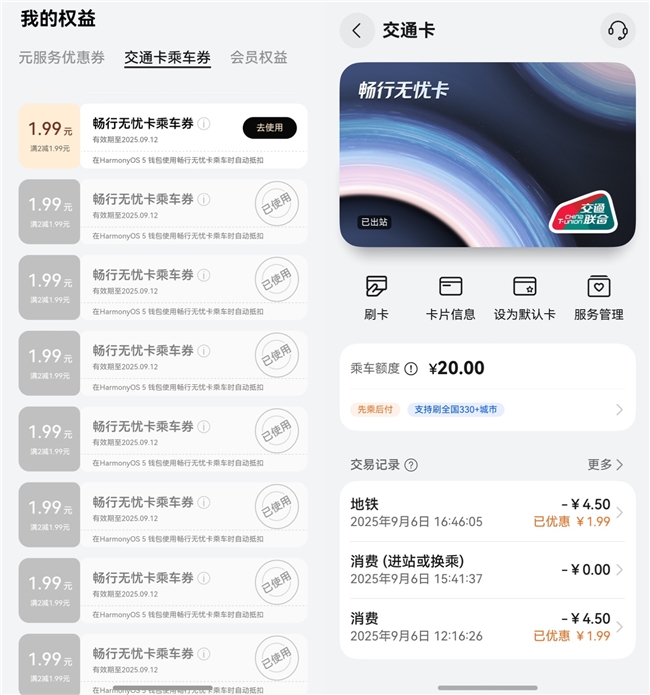Go back from the 交通卡 page

click(357, 30)
